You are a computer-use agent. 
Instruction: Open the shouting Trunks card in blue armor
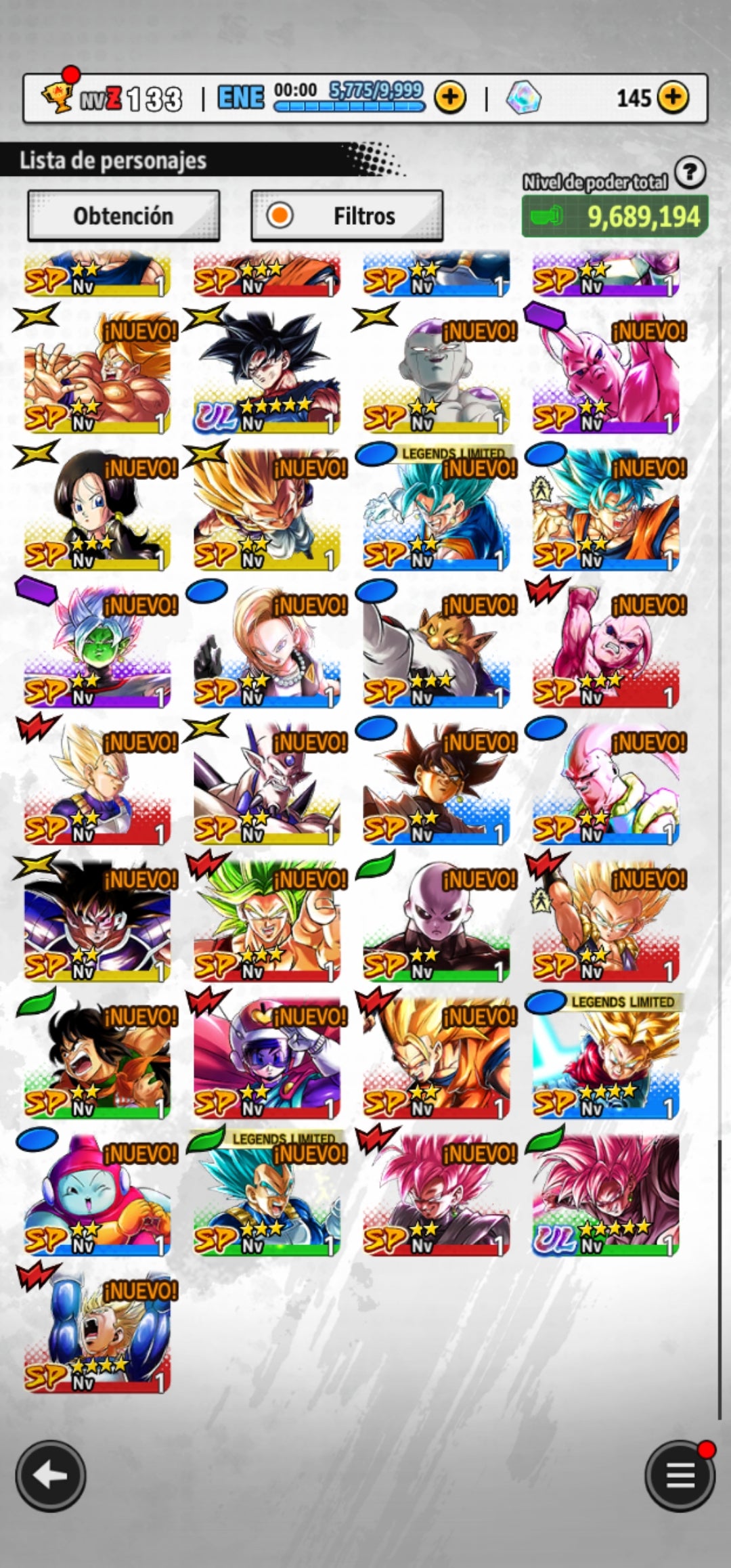pos(97,1330)
